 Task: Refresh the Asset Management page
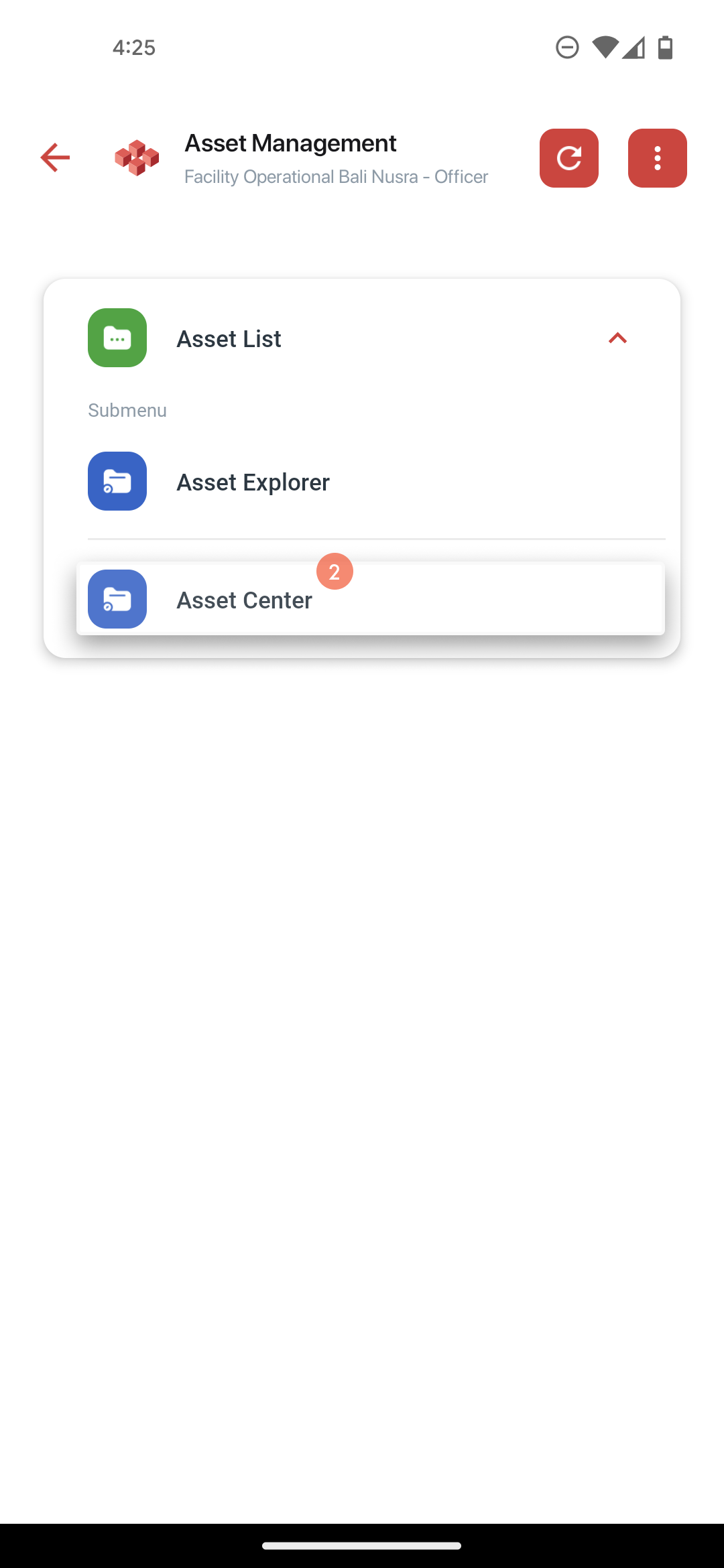[x=568, y=157]
